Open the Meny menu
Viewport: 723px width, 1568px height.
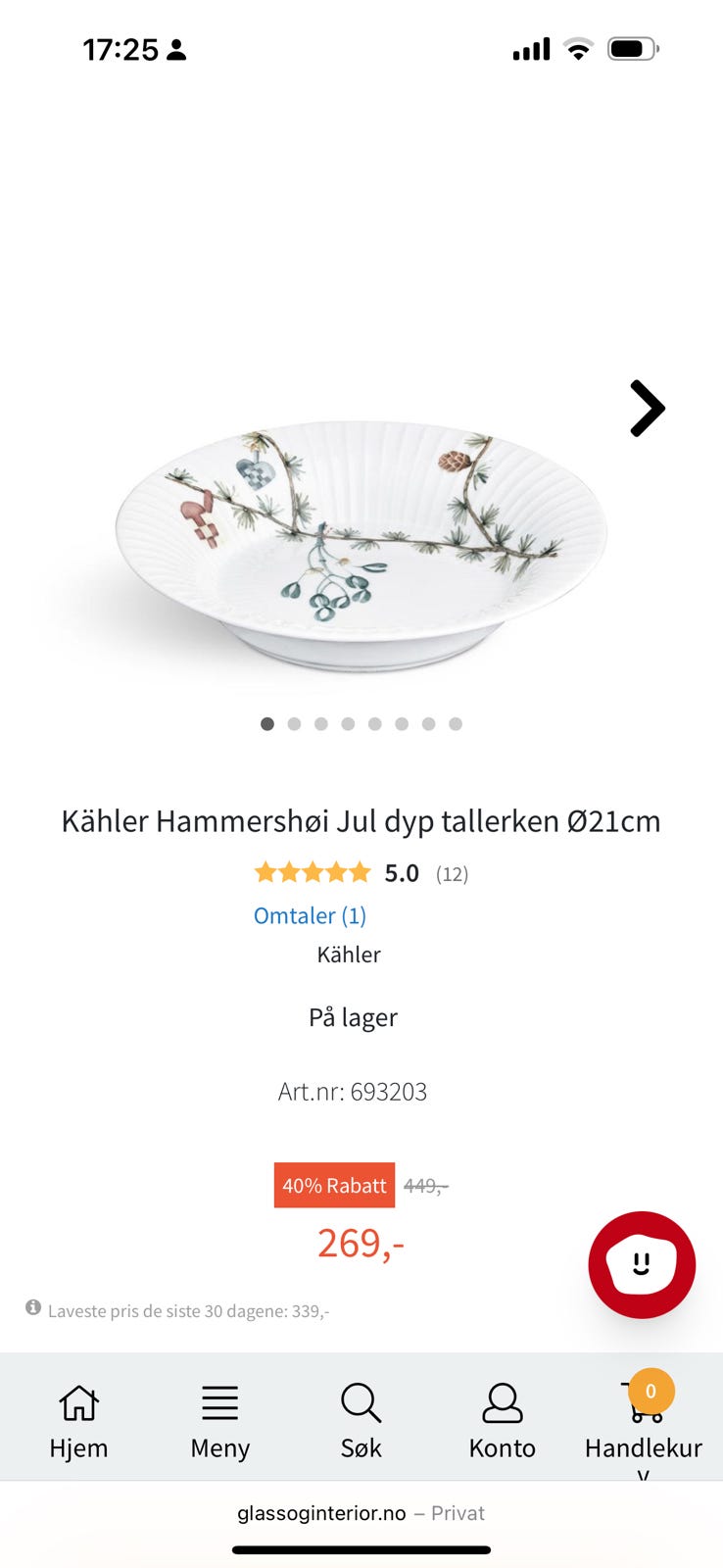(x=219, y=1421)
